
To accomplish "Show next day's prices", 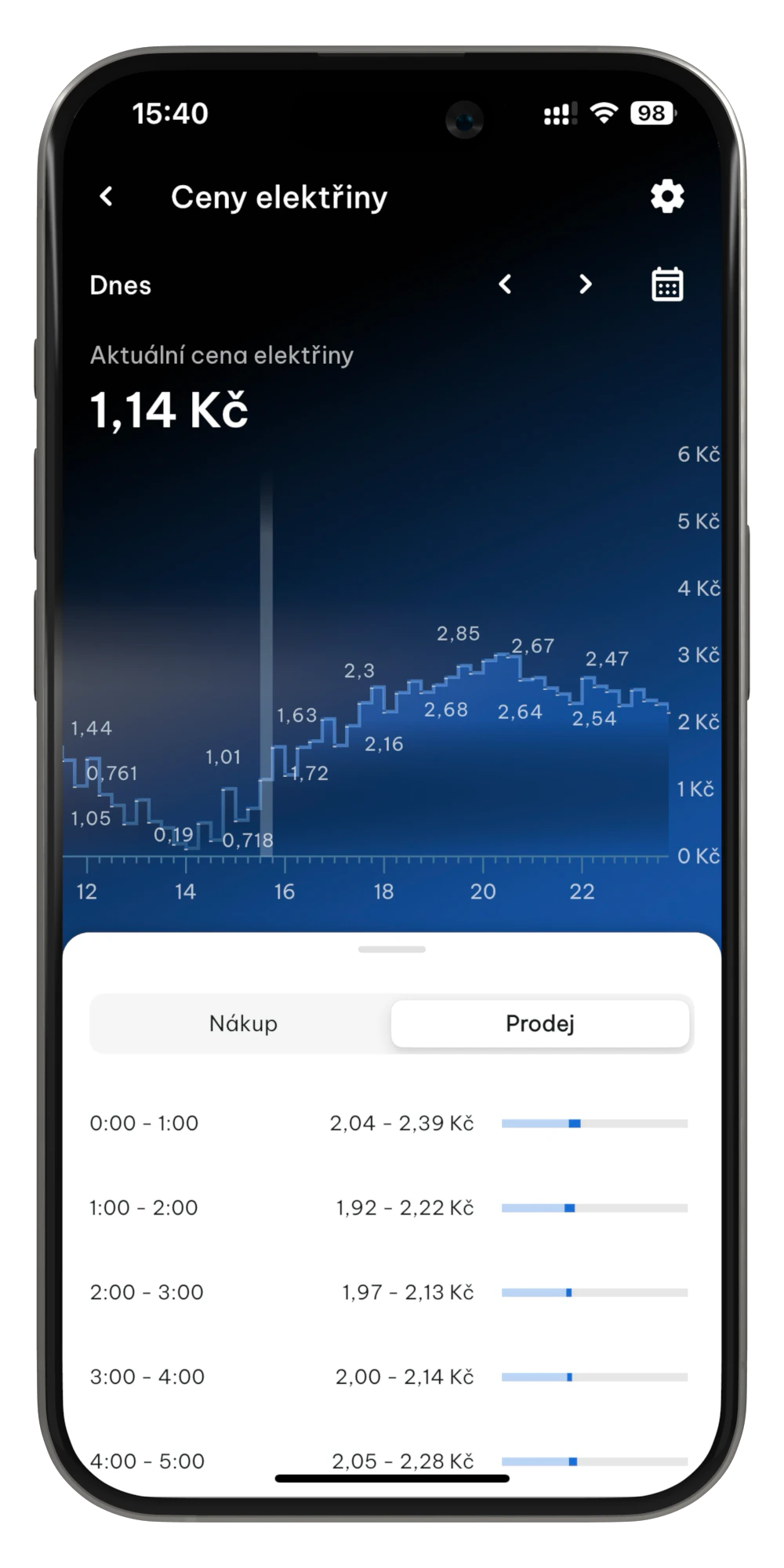I will pos(585,284).
